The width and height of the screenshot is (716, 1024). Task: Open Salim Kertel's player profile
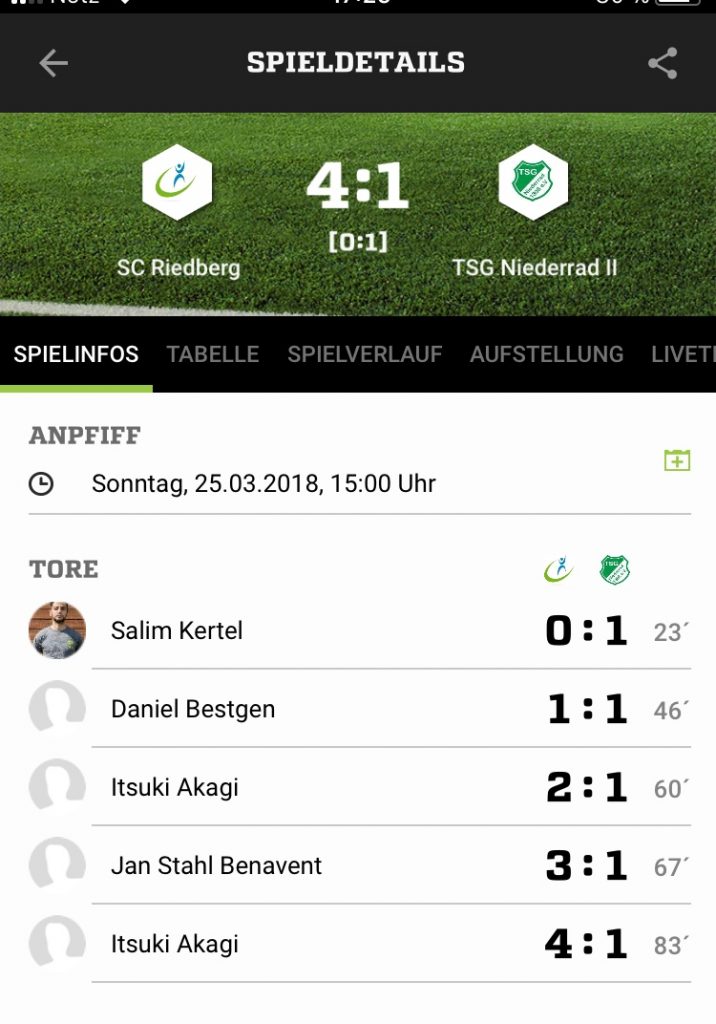click(x=177, y=631)
